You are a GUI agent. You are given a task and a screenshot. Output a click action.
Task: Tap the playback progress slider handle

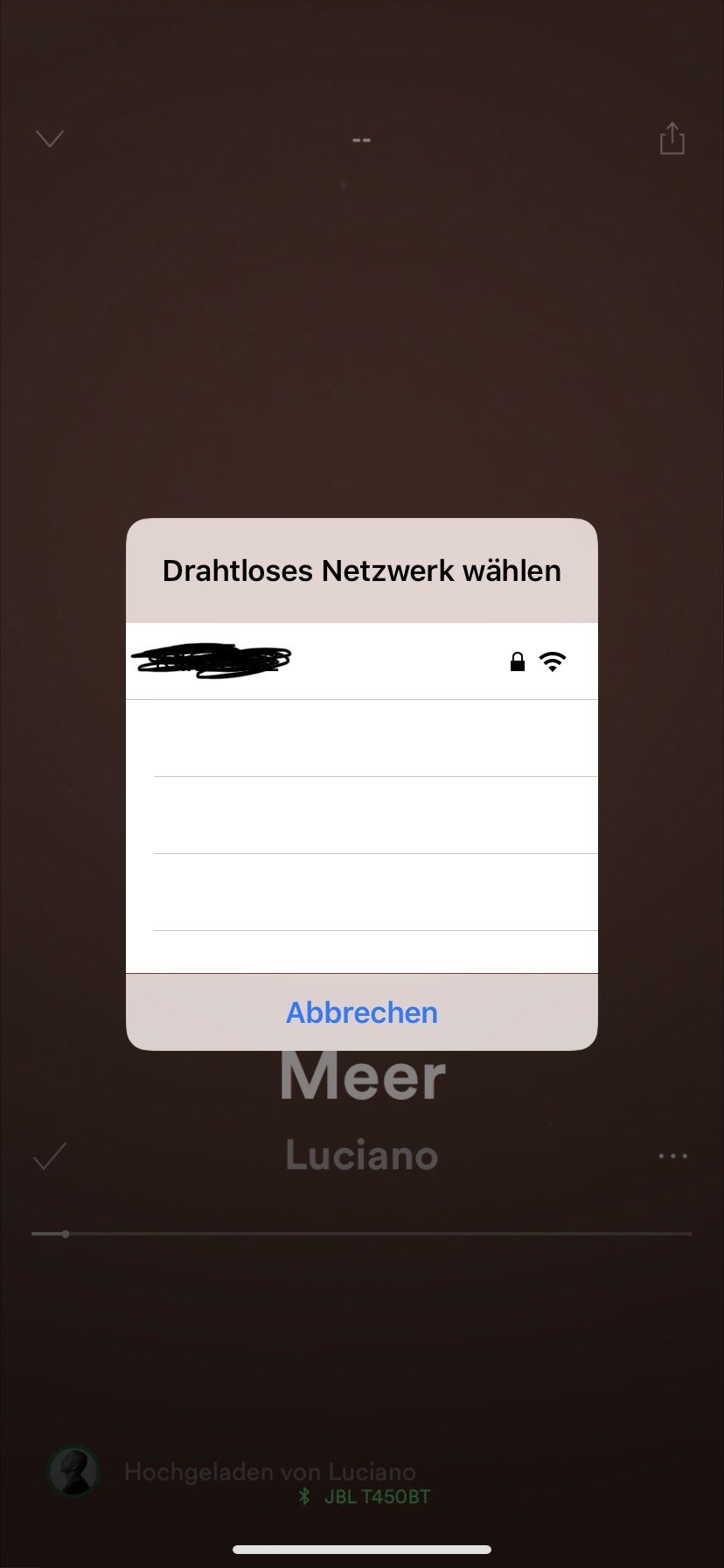(x=66, y=1234)
